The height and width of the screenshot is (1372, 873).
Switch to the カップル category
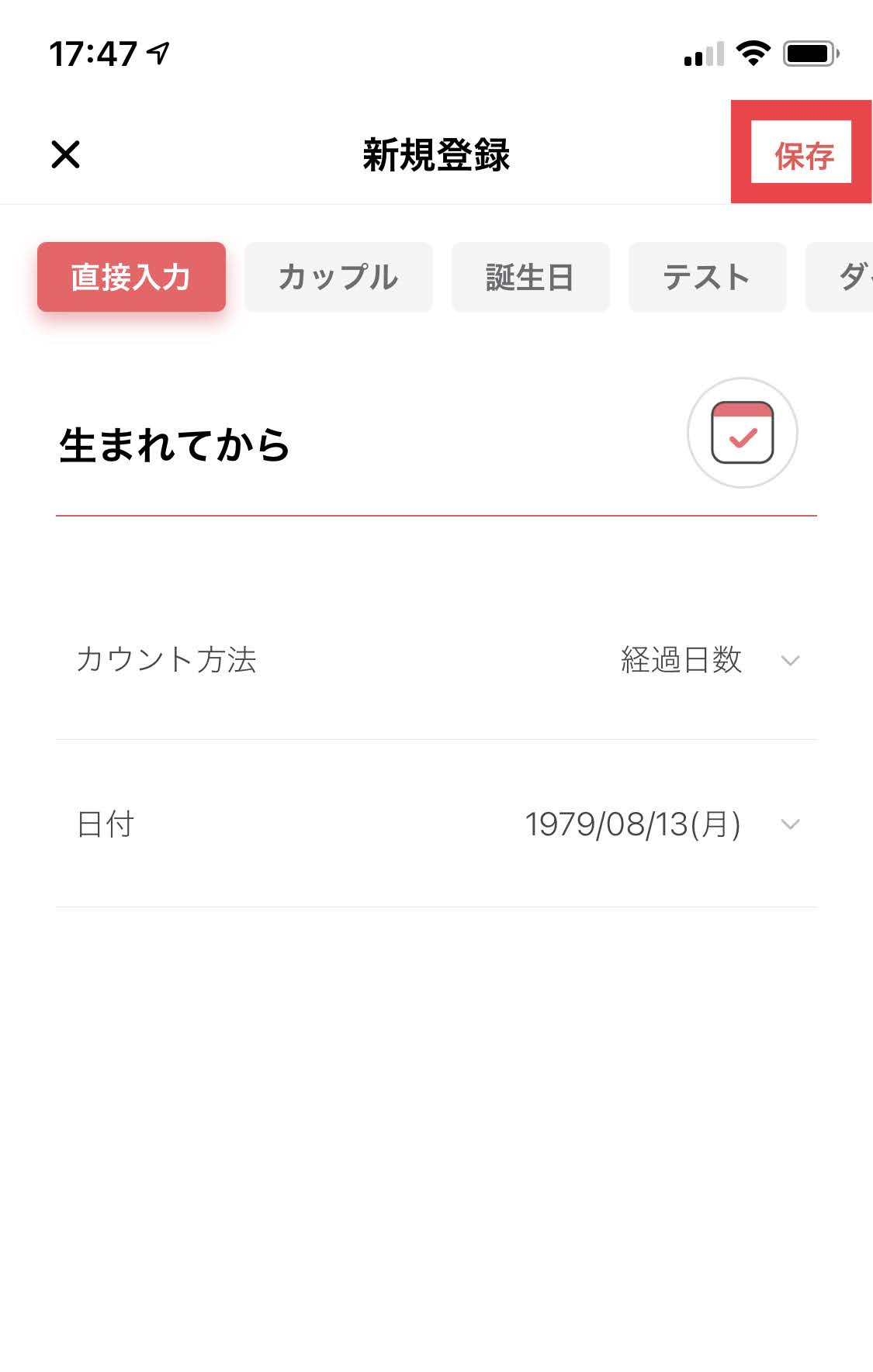pyautogui.click(x=338, y=277)
